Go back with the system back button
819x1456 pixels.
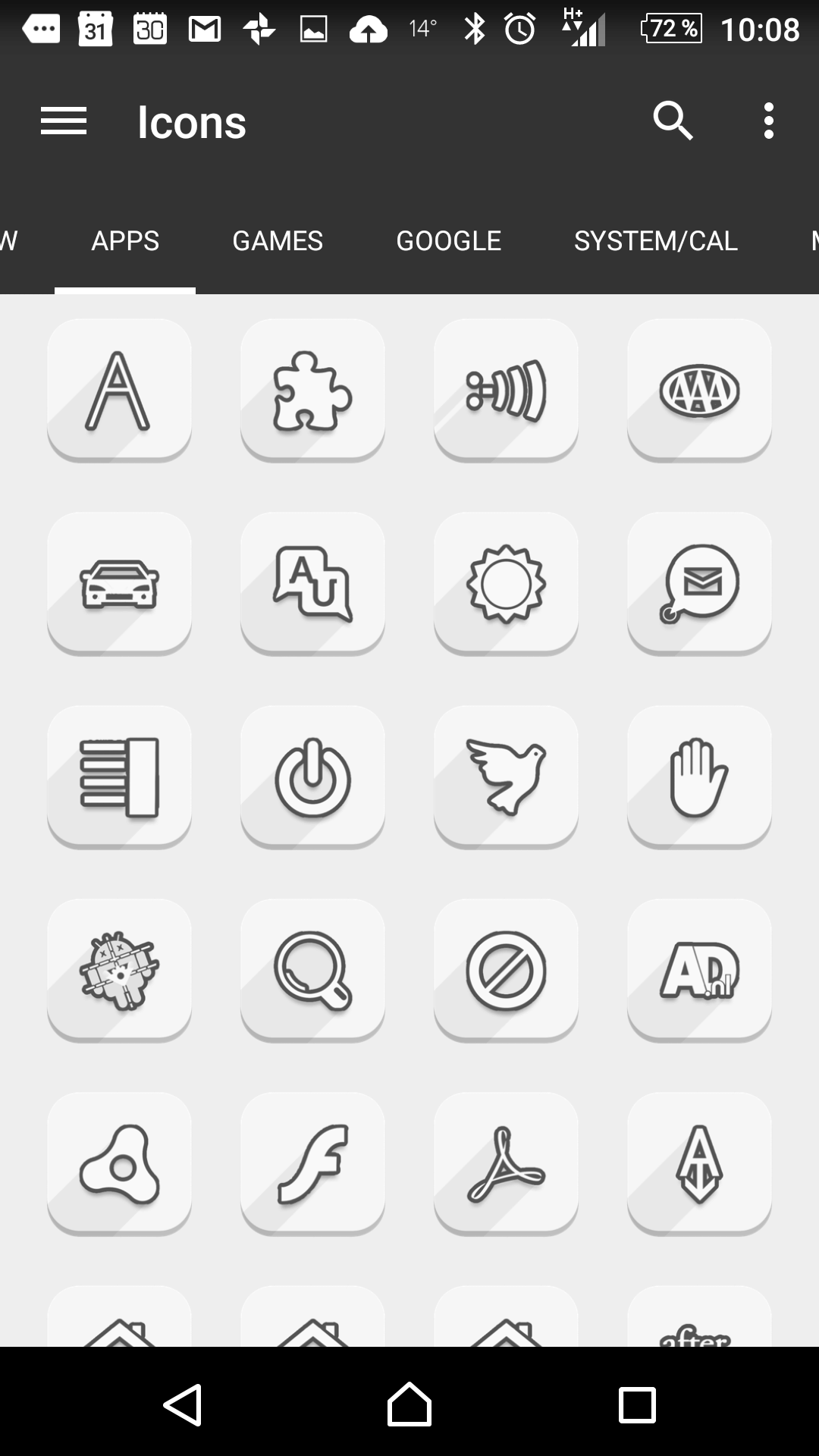(x=183, y=1404)
